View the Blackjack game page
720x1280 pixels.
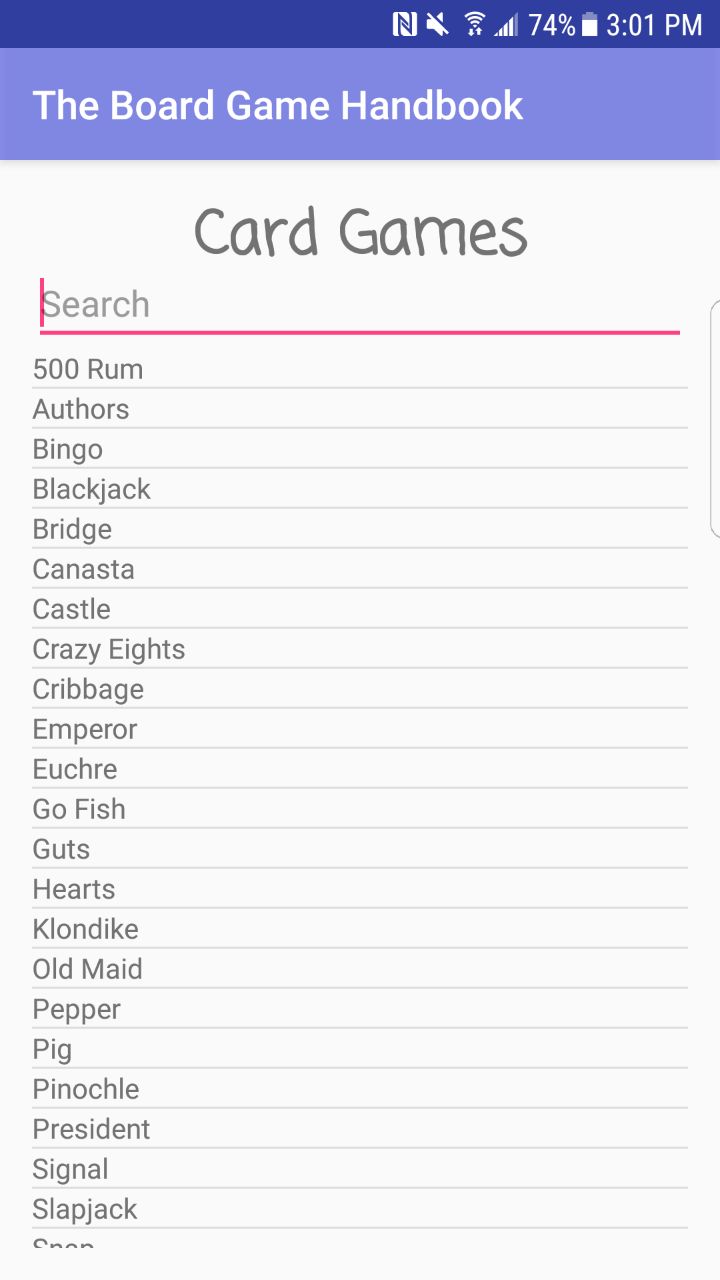pyautogui.click(x=360, y=489)
